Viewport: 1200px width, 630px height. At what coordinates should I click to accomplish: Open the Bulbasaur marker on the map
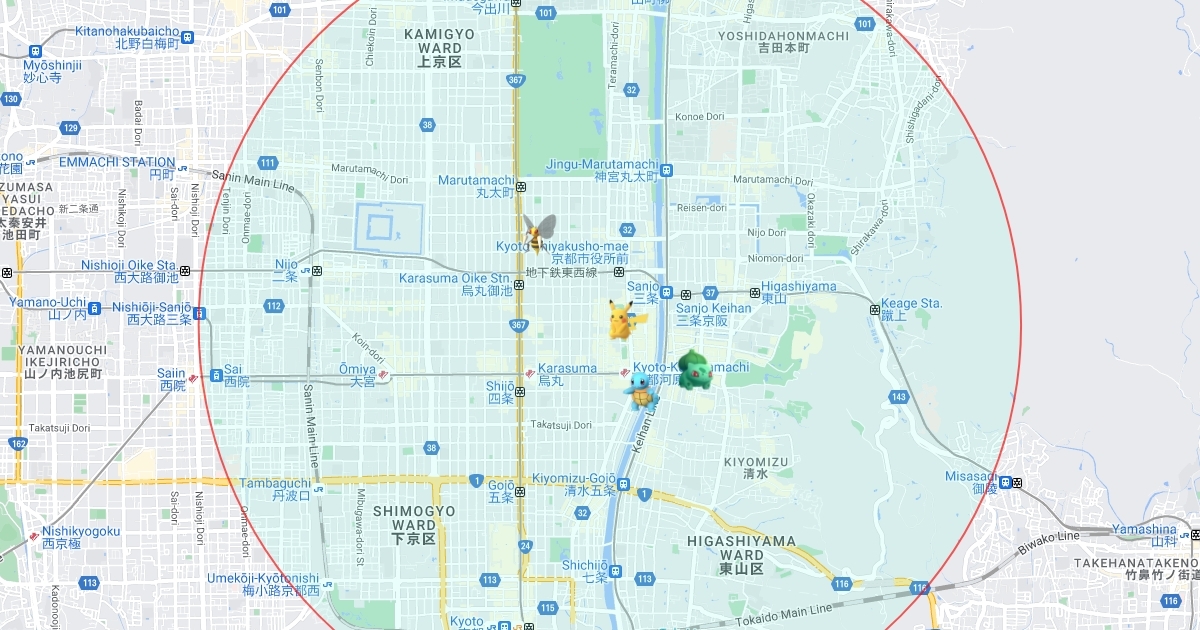(693, 371)
